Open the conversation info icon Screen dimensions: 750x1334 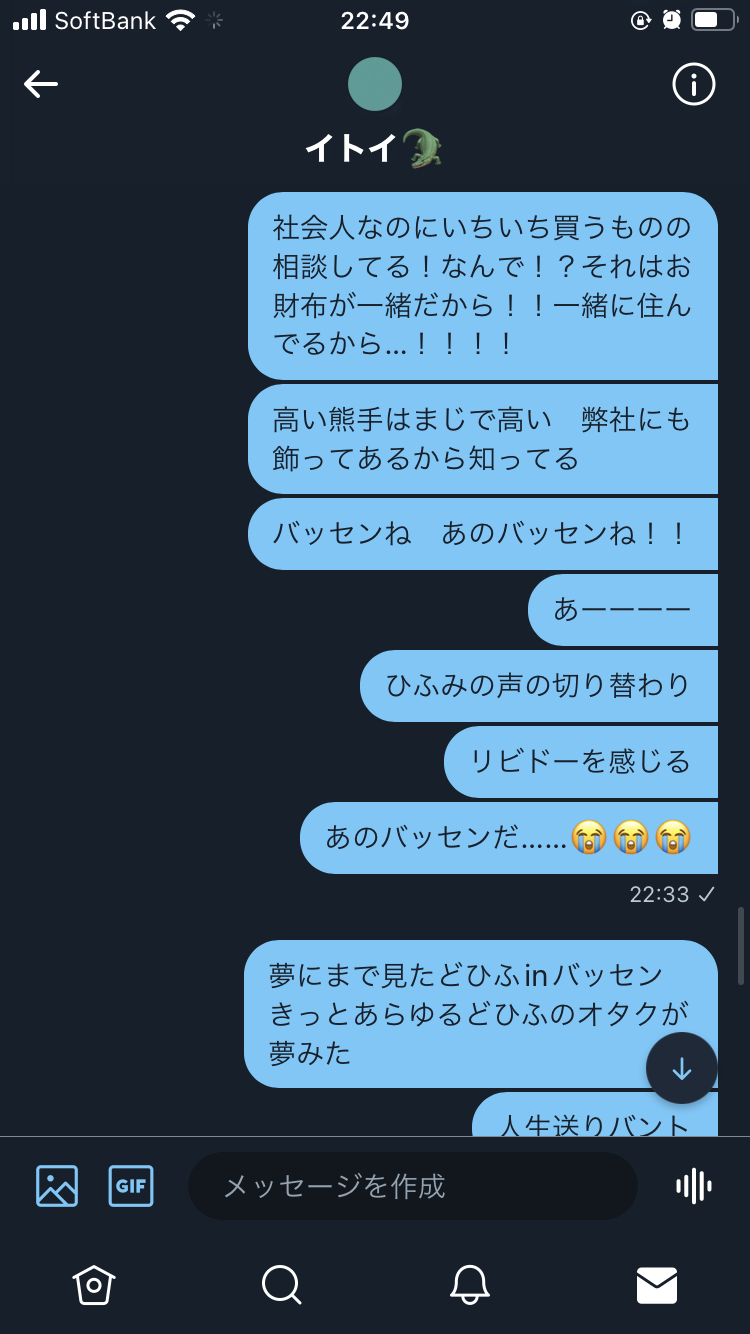coord(693,84)
